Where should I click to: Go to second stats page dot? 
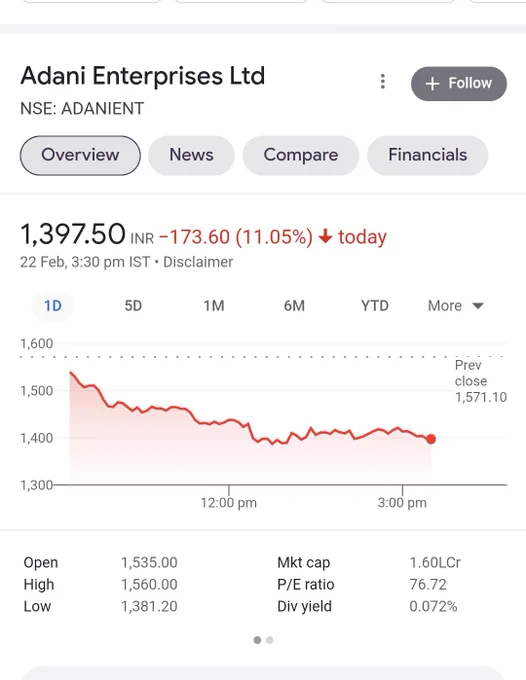tap(270, 640)
